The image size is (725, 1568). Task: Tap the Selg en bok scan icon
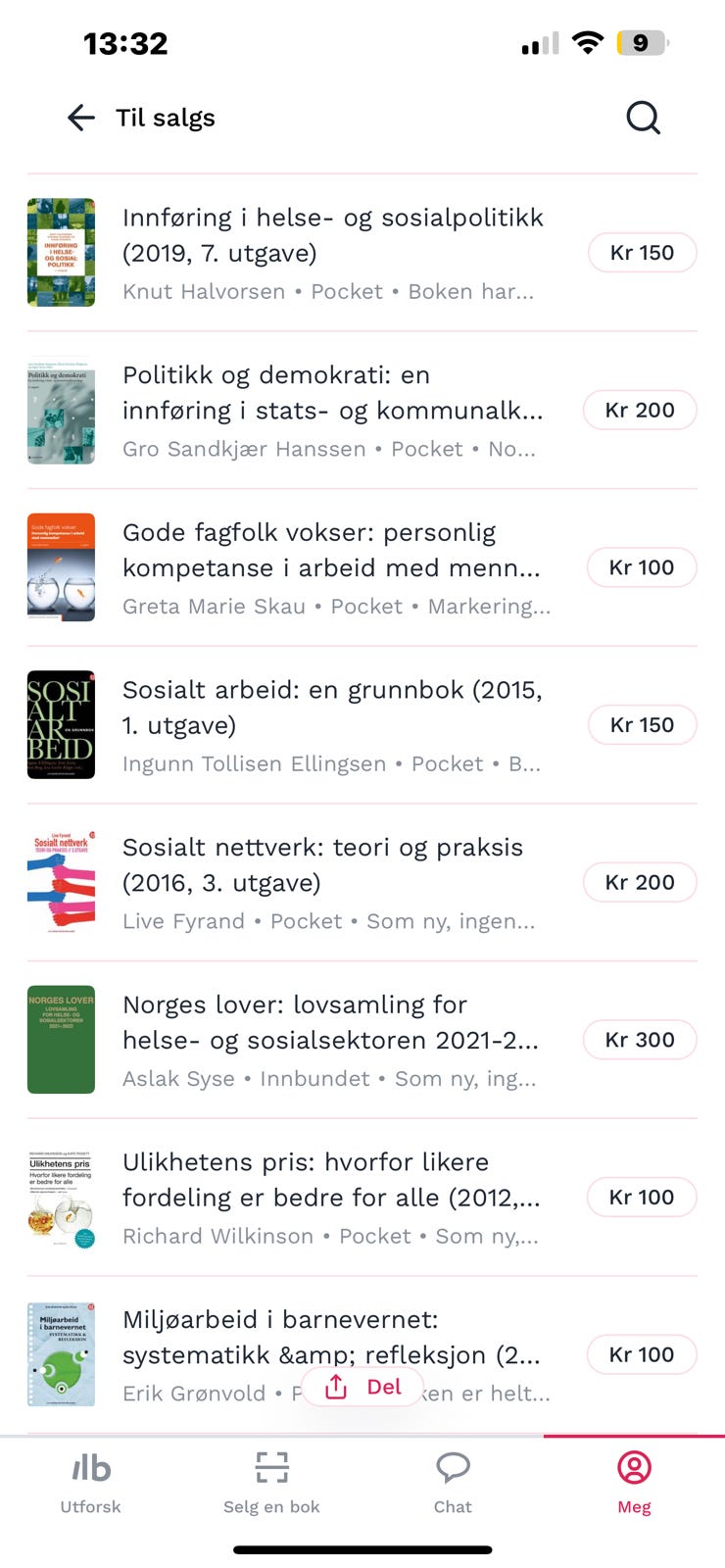coord(271,1468)
